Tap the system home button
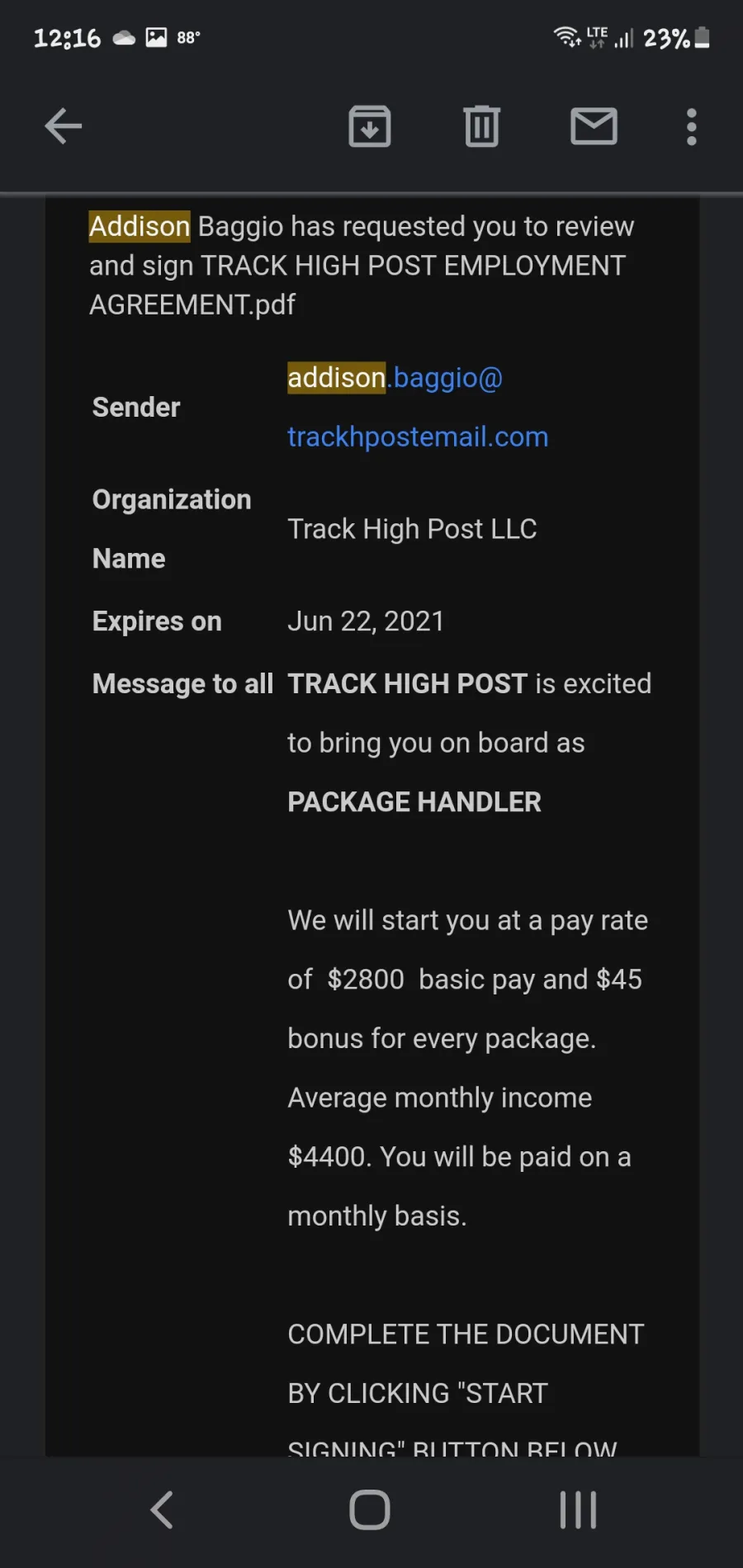The image size is (743, 1568). [370, 1510]
